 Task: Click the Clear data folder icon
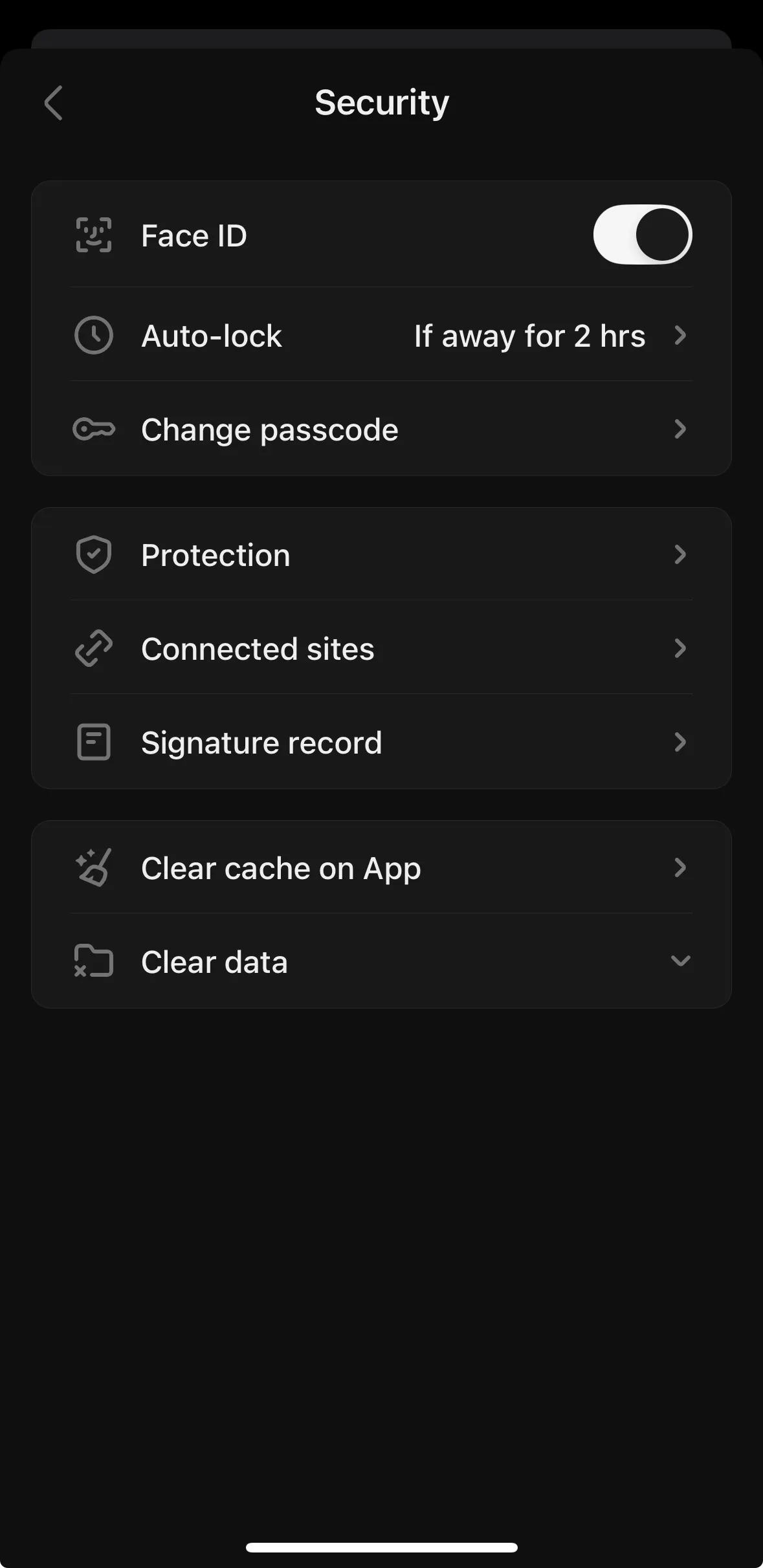[x=93, y=962]
